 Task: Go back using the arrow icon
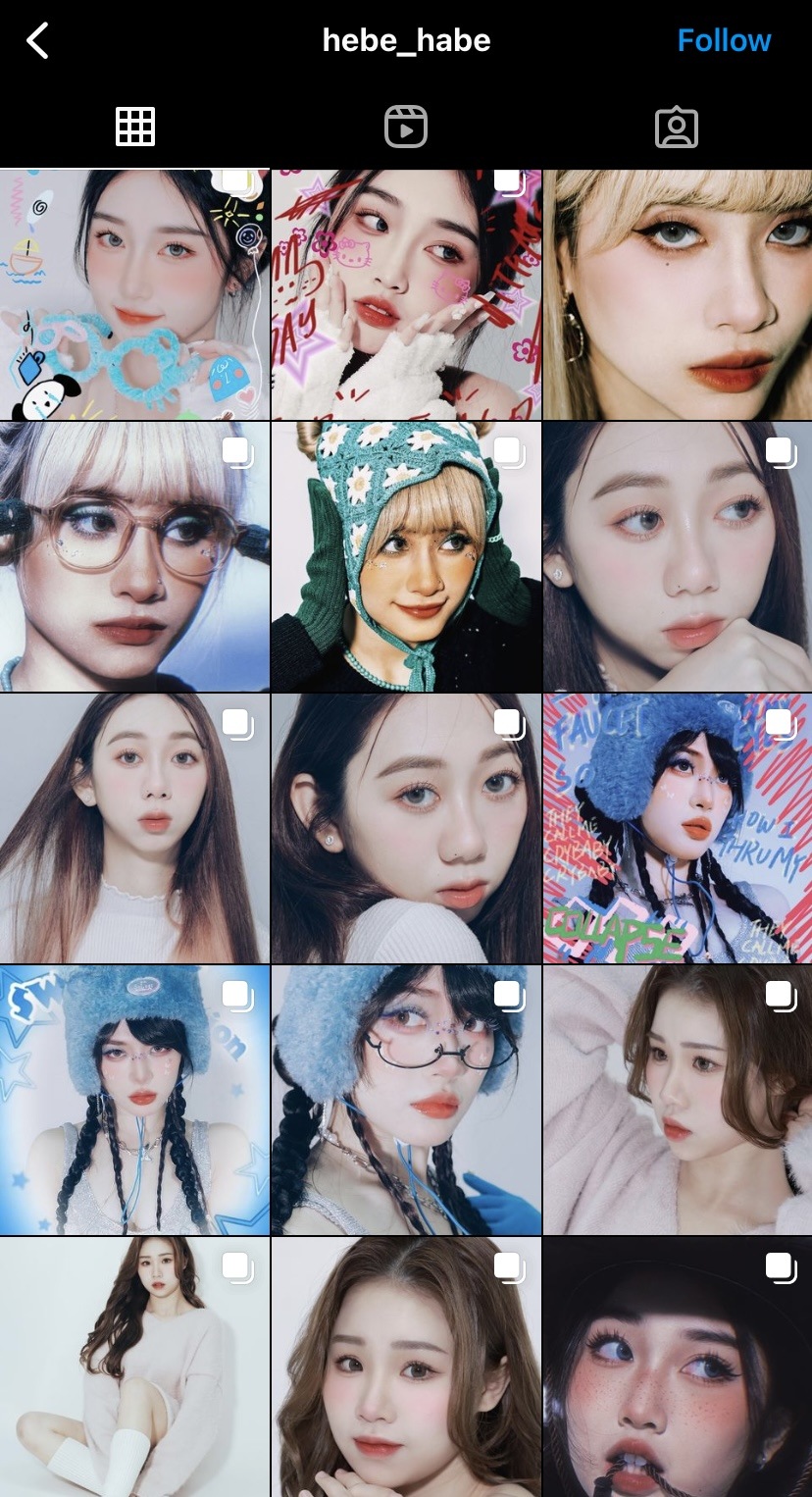pyautogui.click(x=37, y=41)
